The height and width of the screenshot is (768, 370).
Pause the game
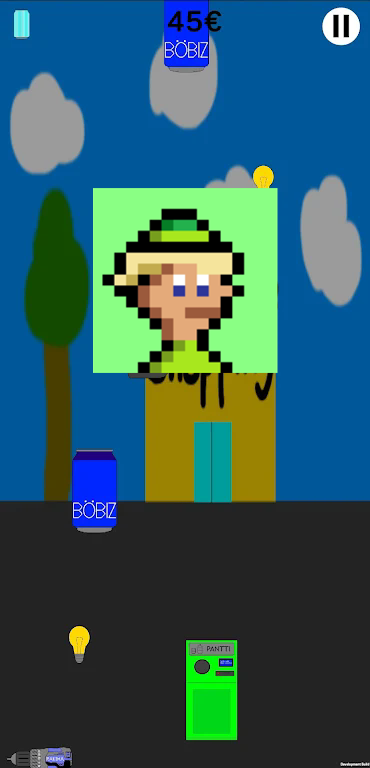click(341, 26)
